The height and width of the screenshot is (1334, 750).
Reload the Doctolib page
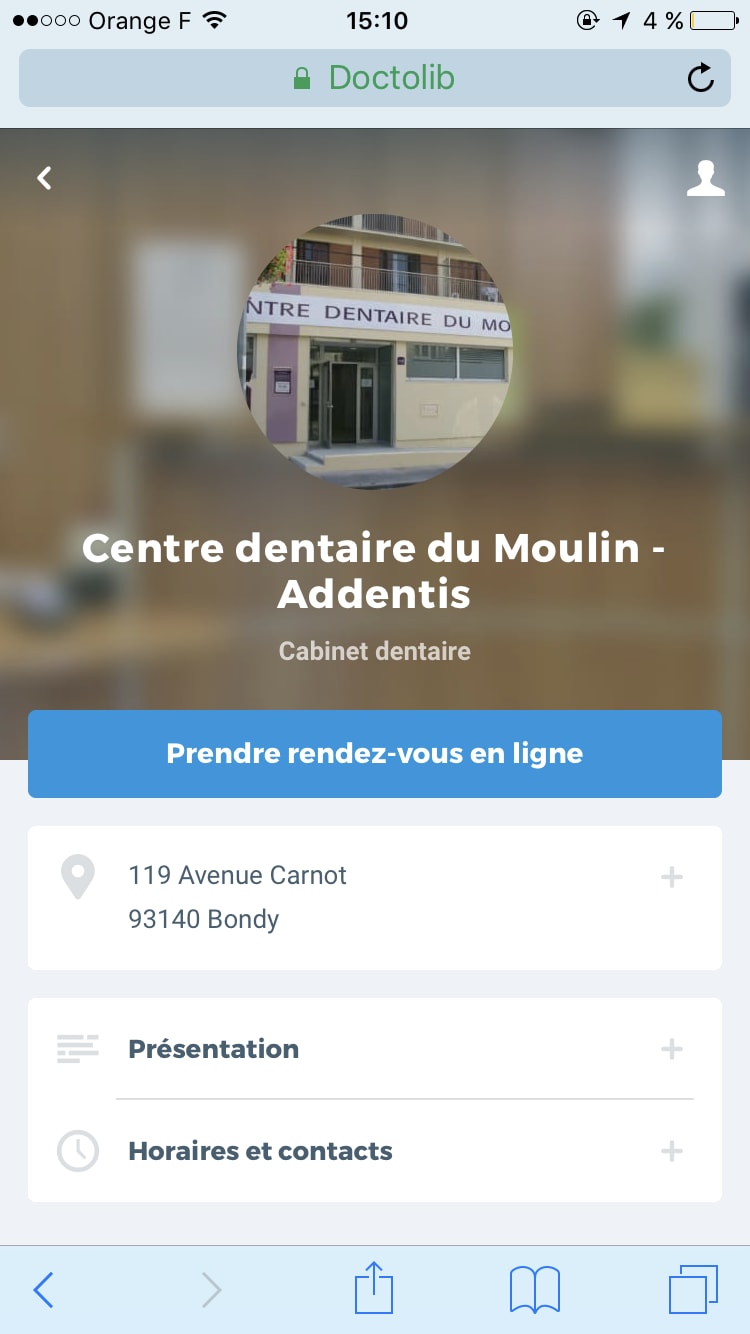tap(701, 78)
